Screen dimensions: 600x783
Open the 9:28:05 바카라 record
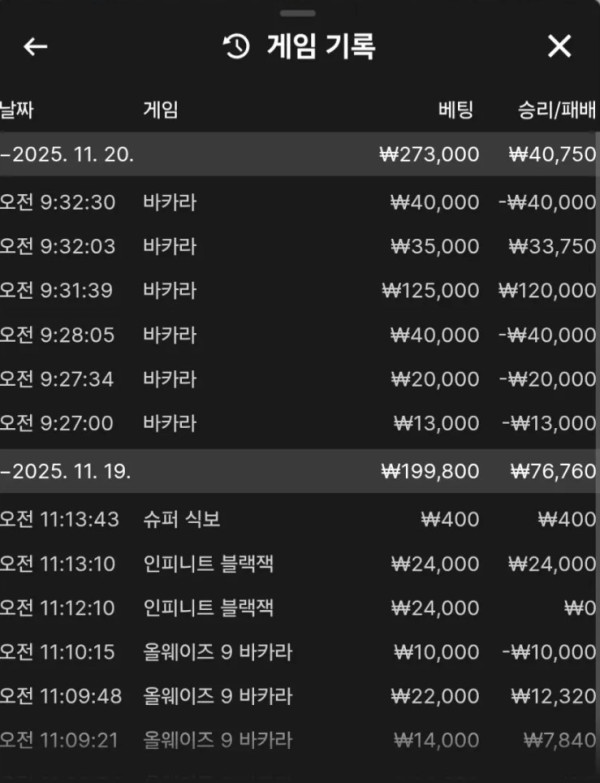click(x=298, y=334)
